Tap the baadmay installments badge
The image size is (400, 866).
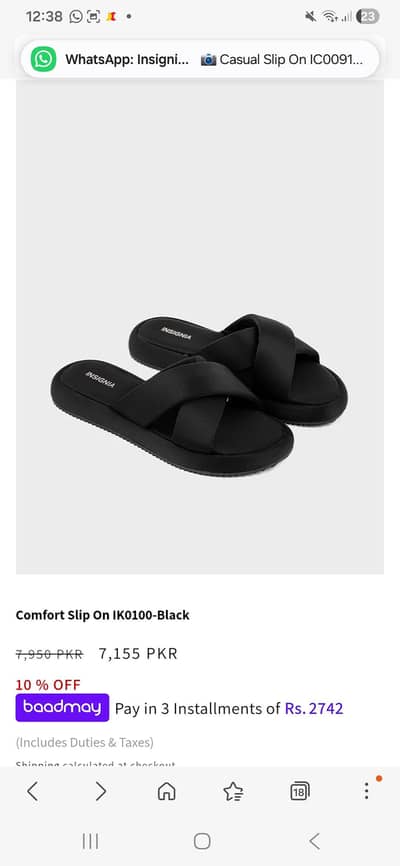(x=62, y=707)
